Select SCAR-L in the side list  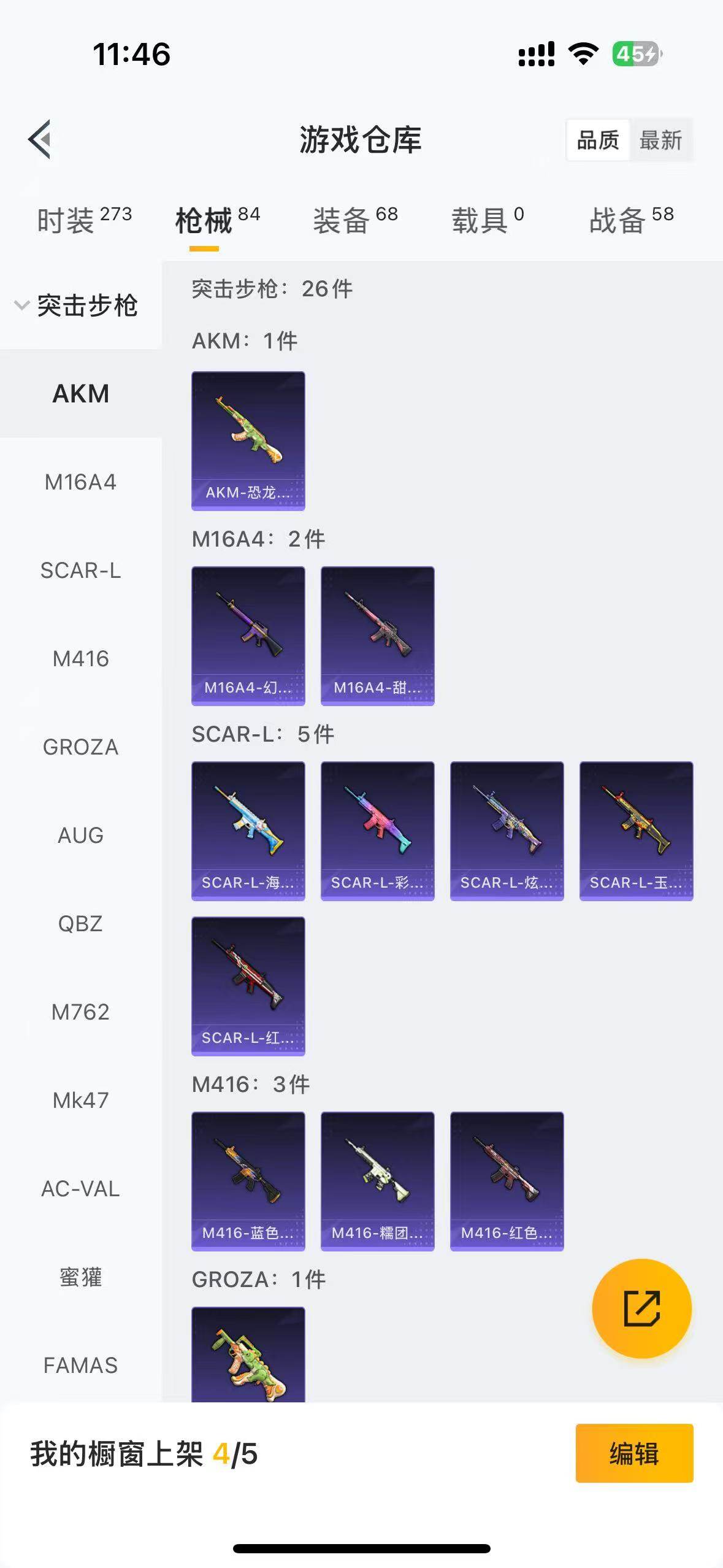click(x=80, y=571)
